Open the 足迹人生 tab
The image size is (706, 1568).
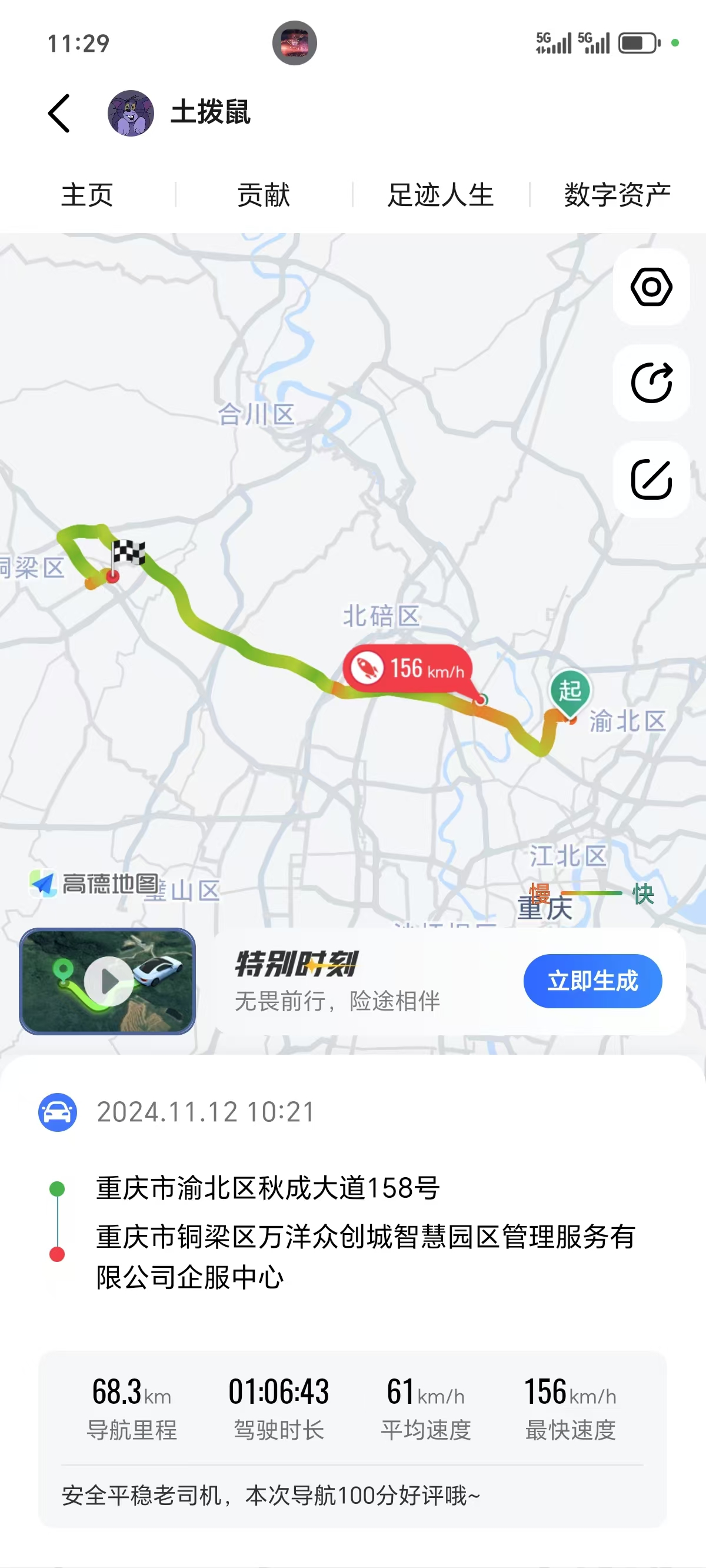click(441, 195)
